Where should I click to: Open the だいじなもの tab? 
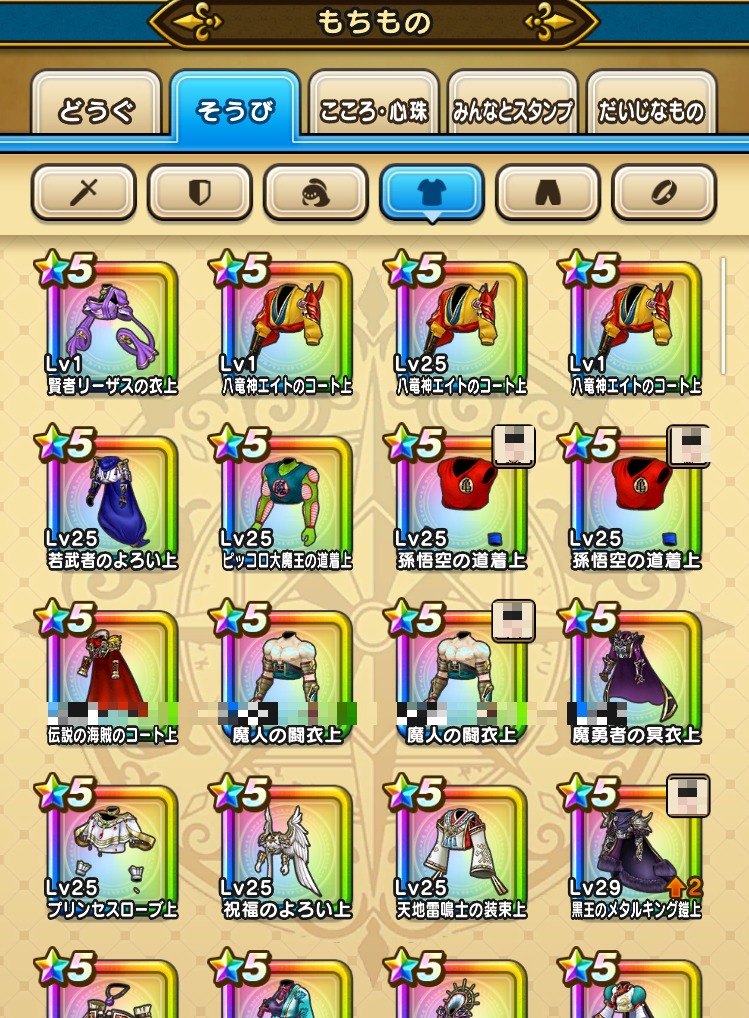click(x=652, y=110)
